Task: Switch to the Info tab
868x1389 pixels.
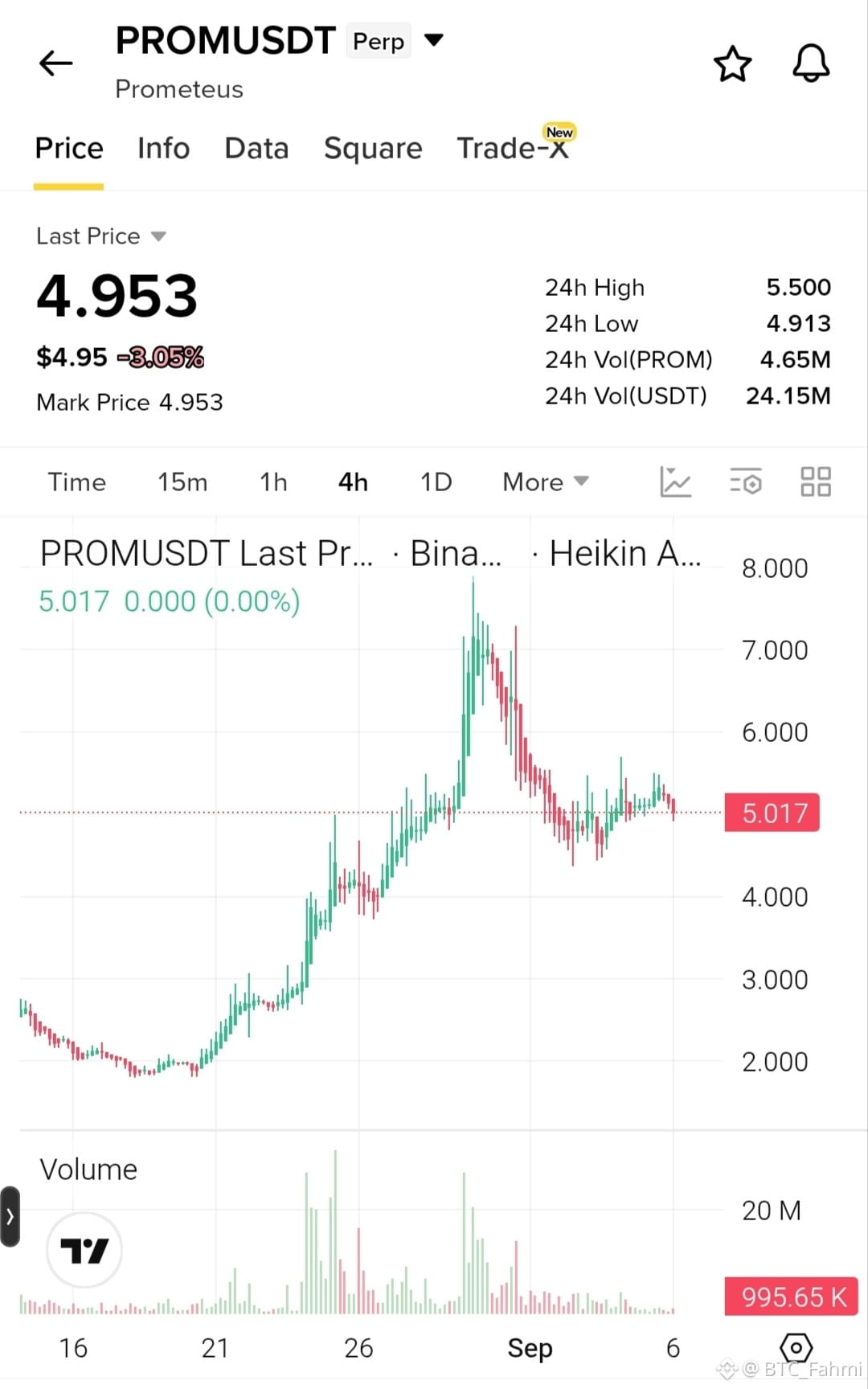Action: point(163,149)
